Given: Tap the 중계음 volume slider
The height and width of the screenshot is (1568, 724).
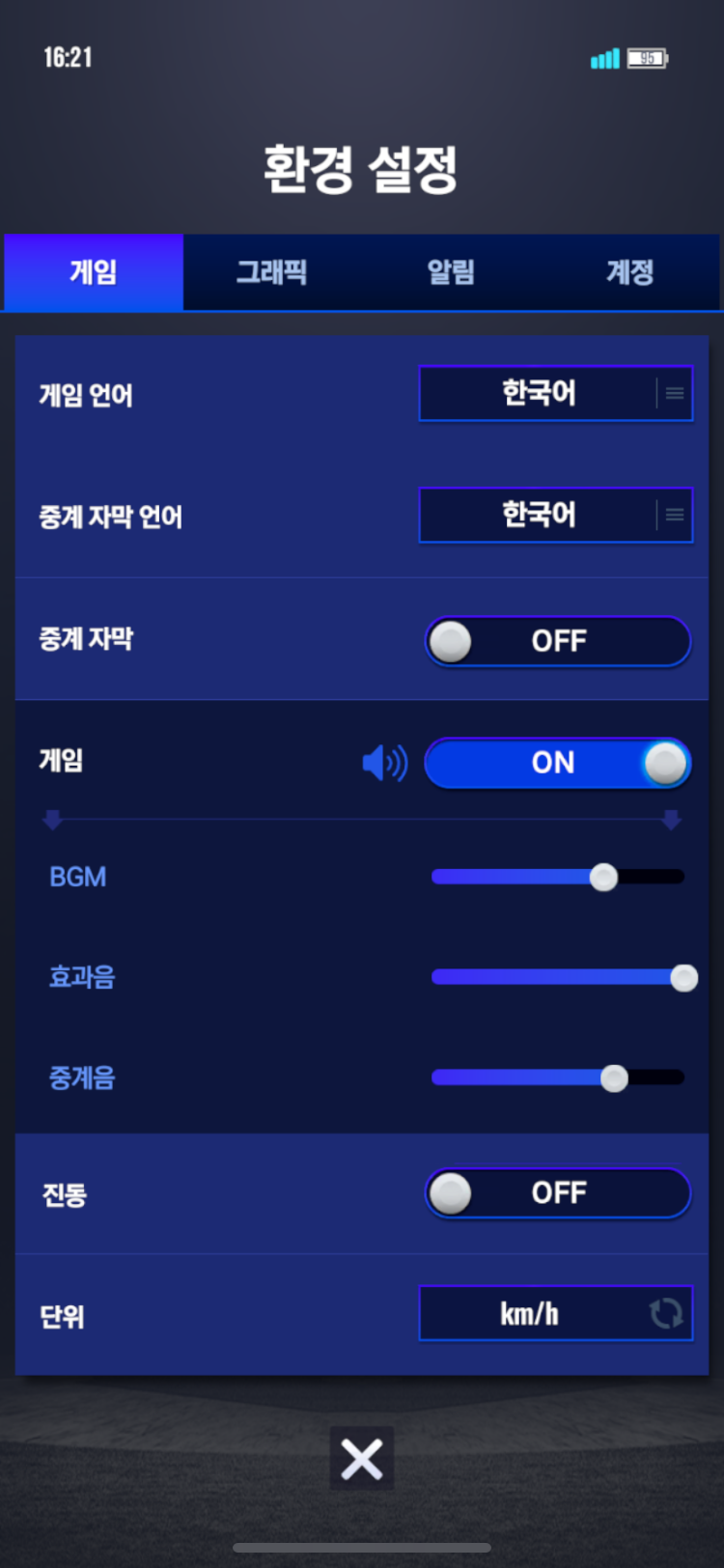Looking at the screenshot, I should pyautogui.click(x=558, y=1078).
